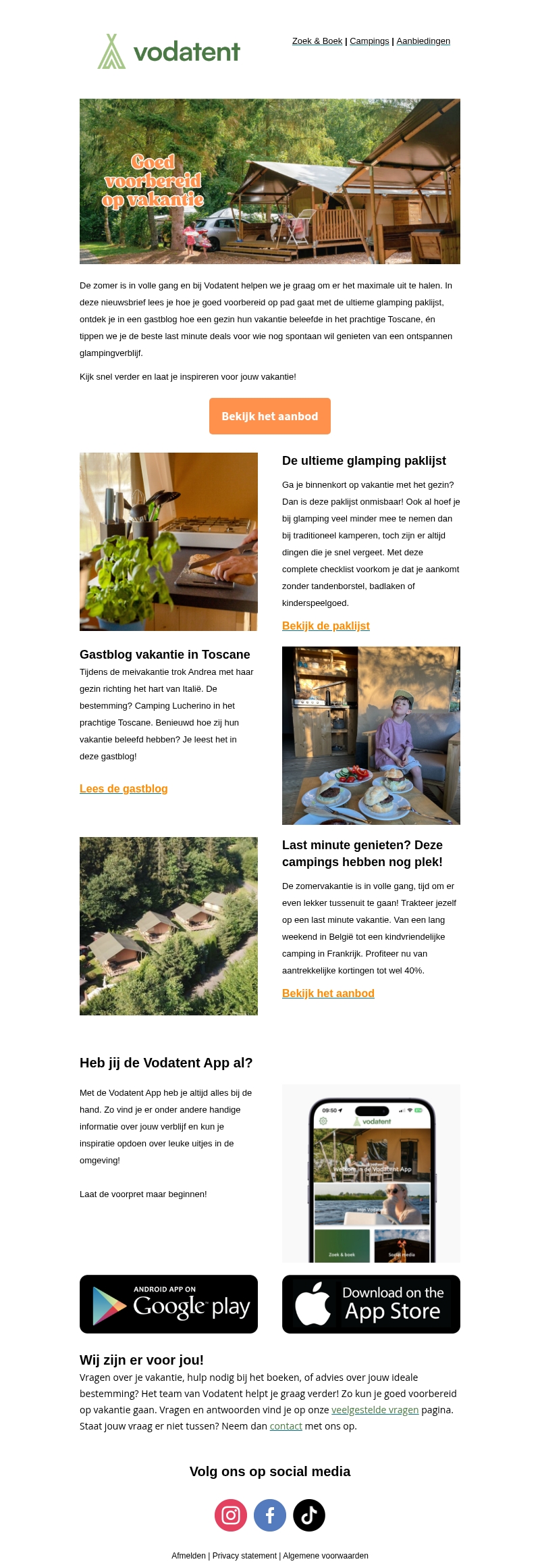540x1568 pixels.
Task: Open the Campings link
Action: [369, 41]
